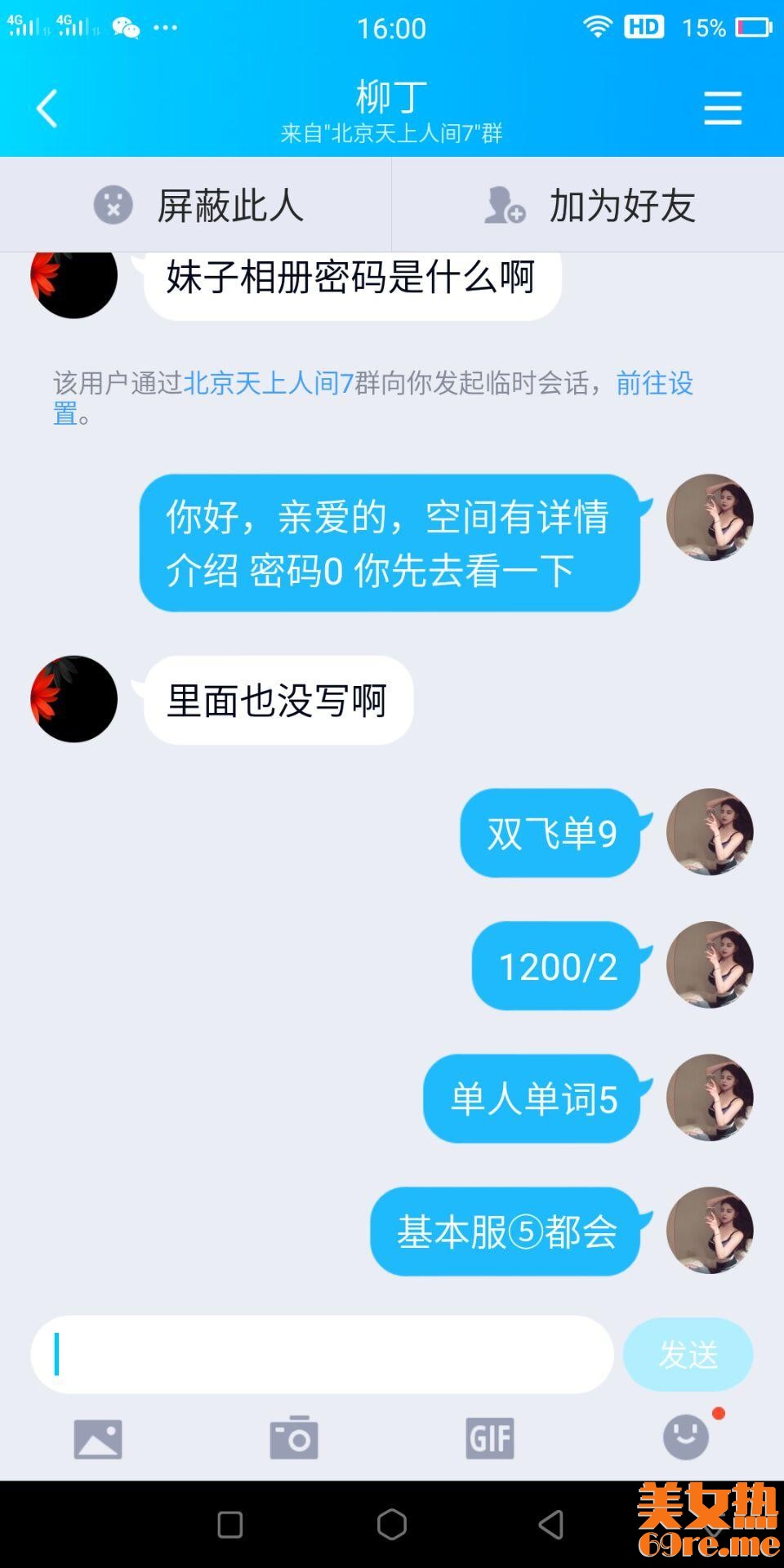The image size is (784, 1568).
Task: Open the 北京天上人间7 group link
Action: click(x=268, y=383)
